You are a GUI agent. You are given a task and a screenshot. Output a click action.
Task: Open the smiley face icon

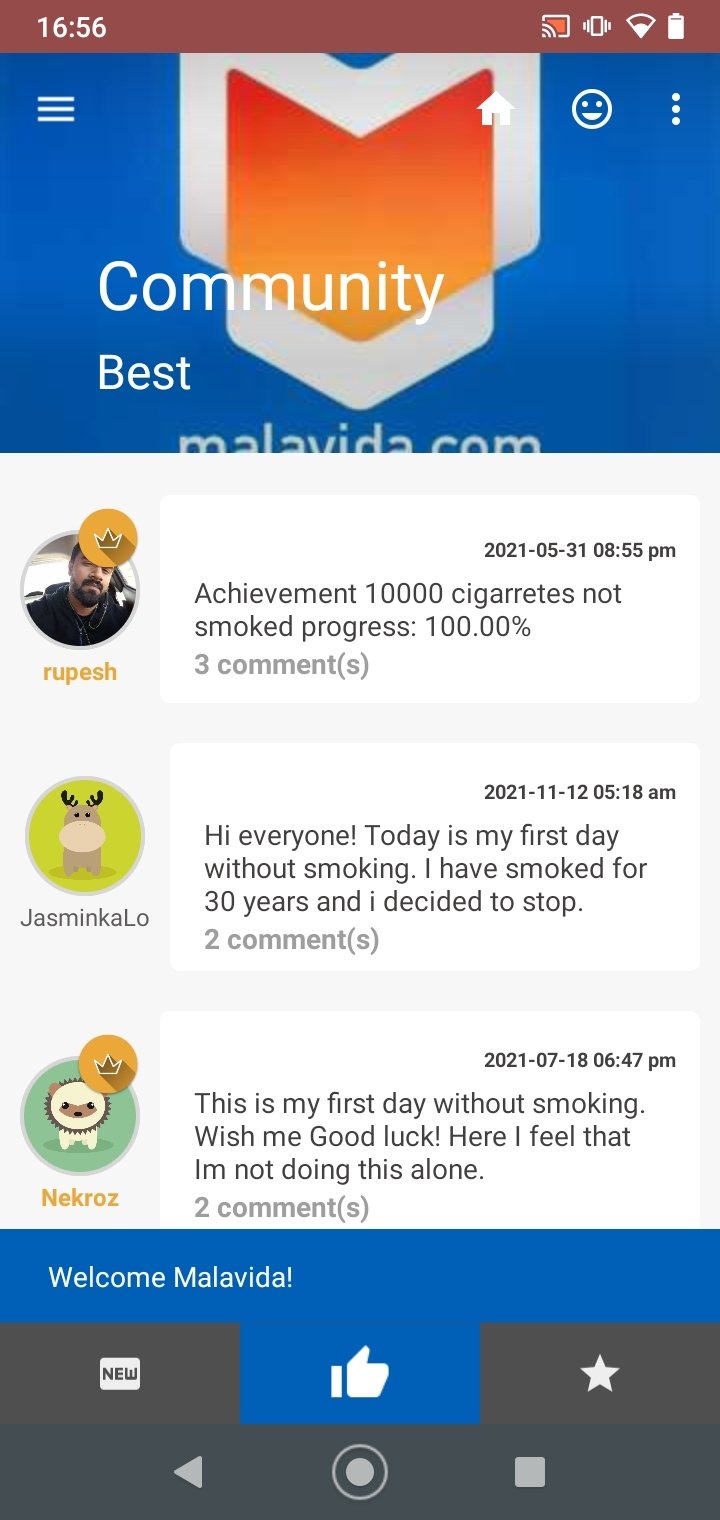click(592, 109)
